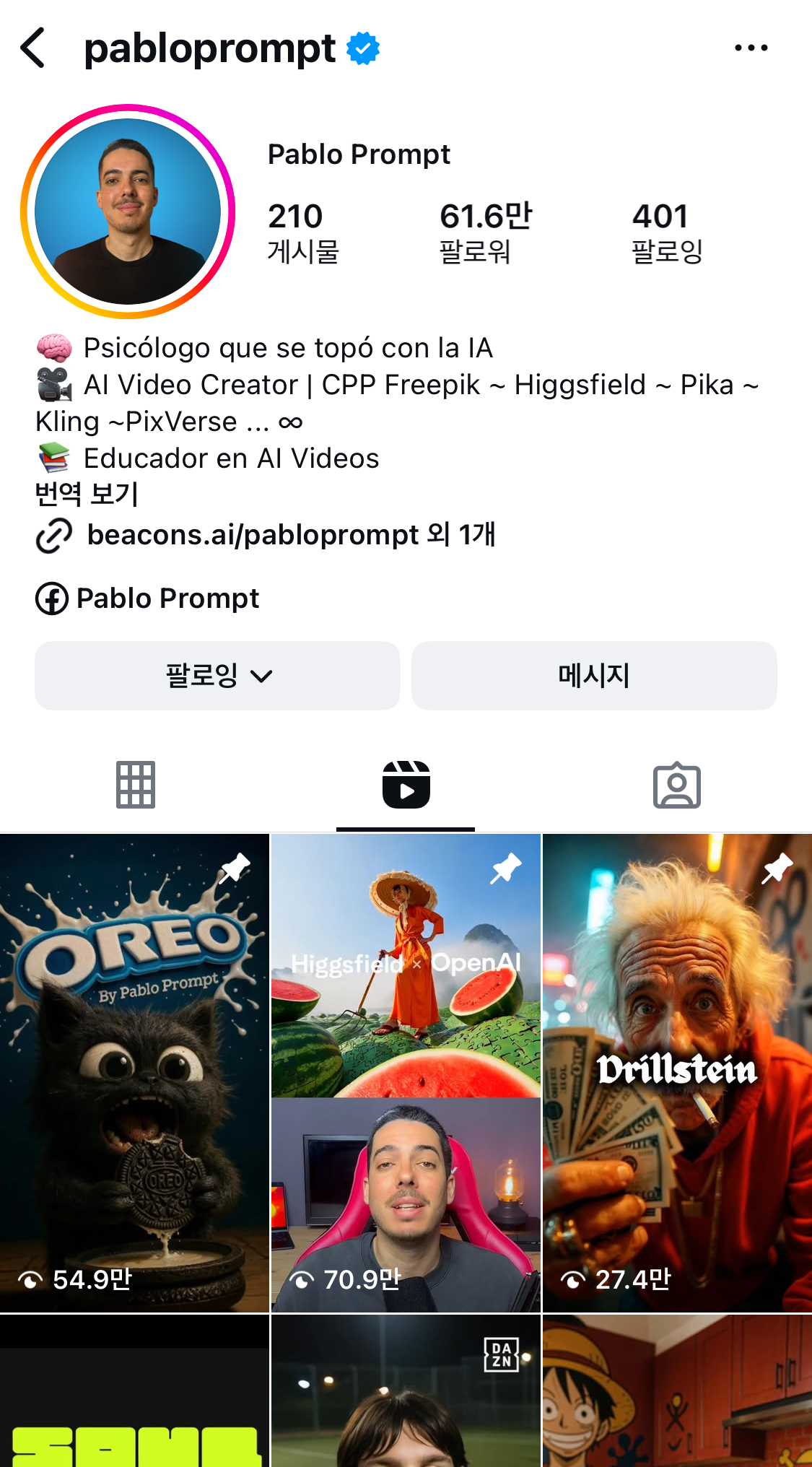Switch to the posts grid tab
The width and height of the screenshot is (812, 1467).
click(x=136, y=785)
